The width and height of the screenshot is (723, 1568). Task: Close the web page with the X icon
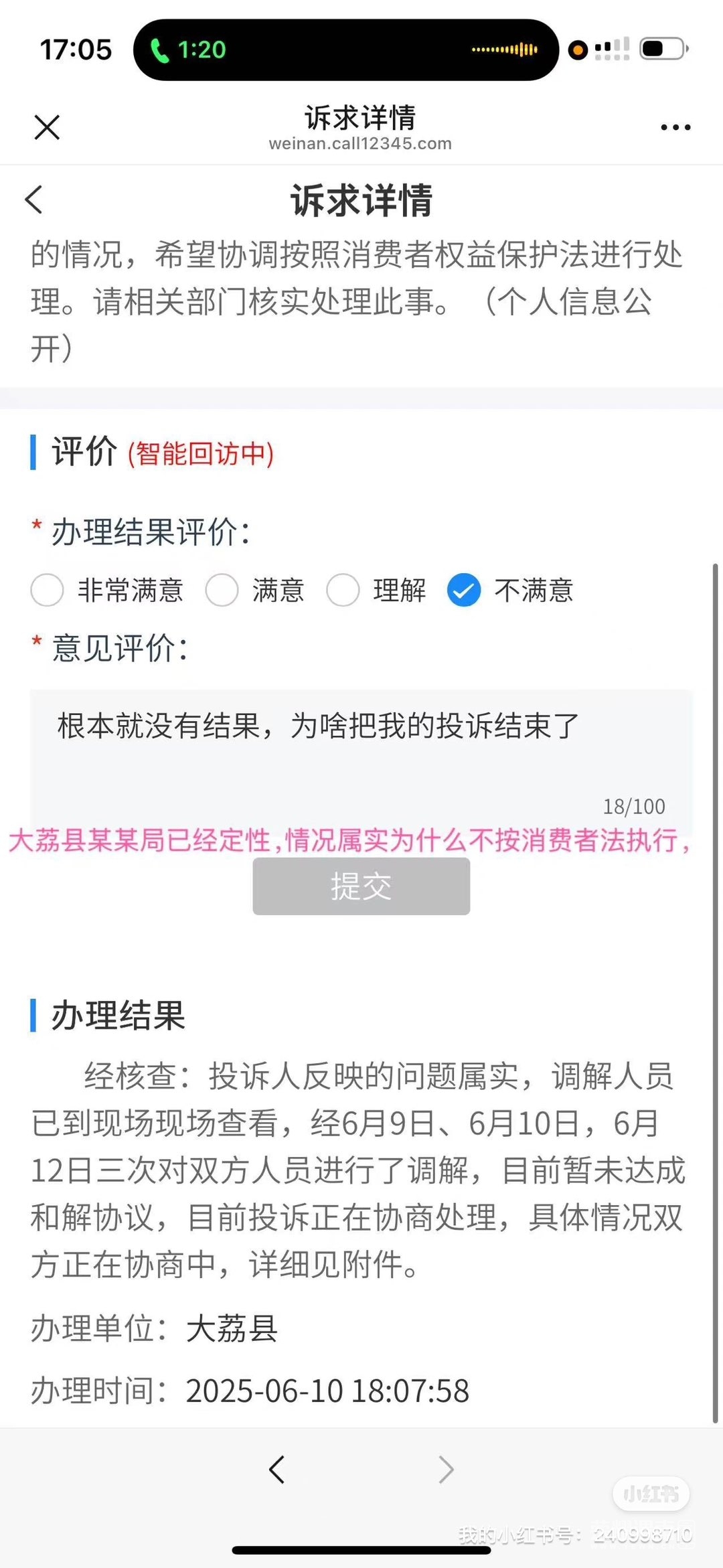click(x=47, y=127)
